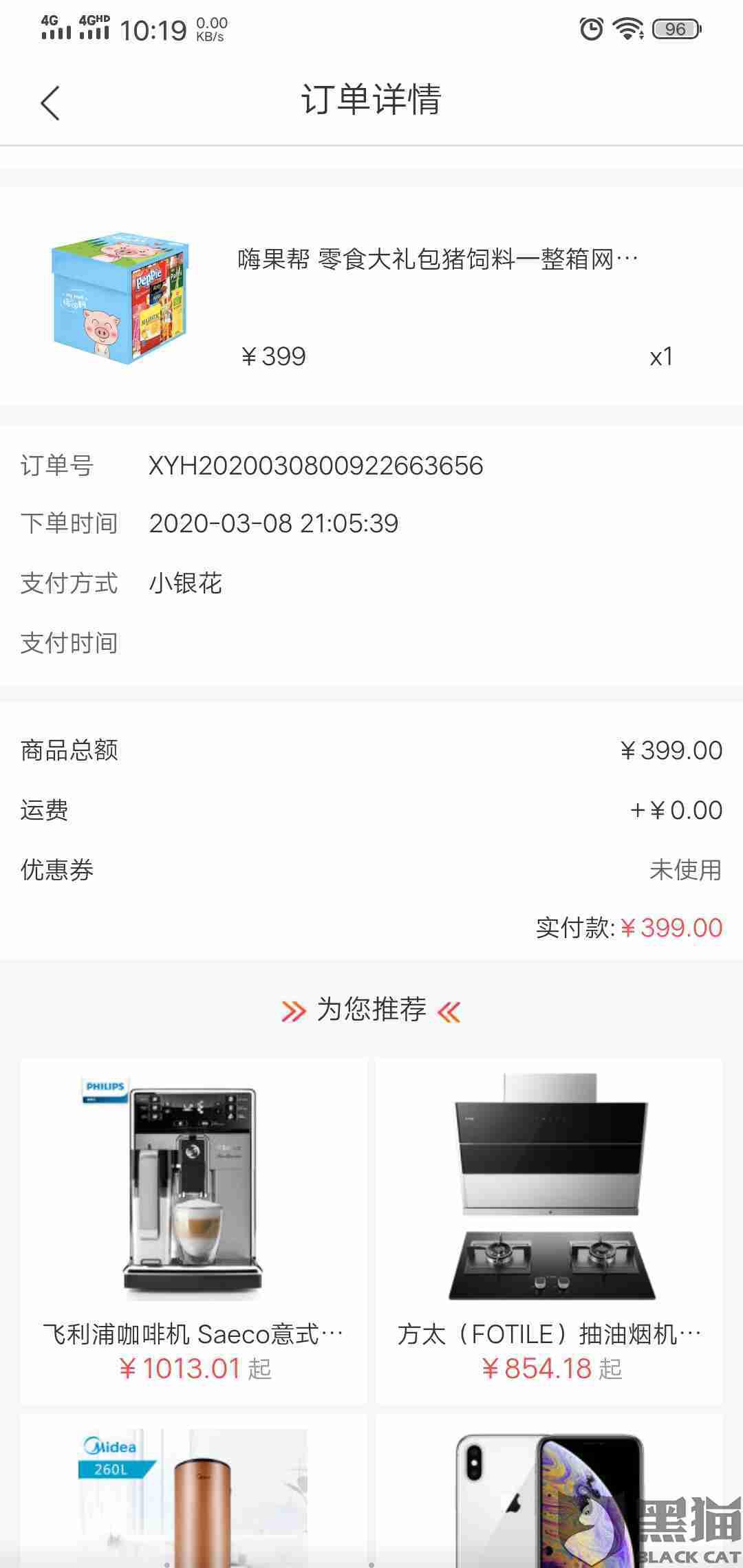This screenshot has width=743, height=1568.
Task: Open the 飞利浦咖啡机 Saeco product card
Action: pyautogui.click(x=193, y=1231)
